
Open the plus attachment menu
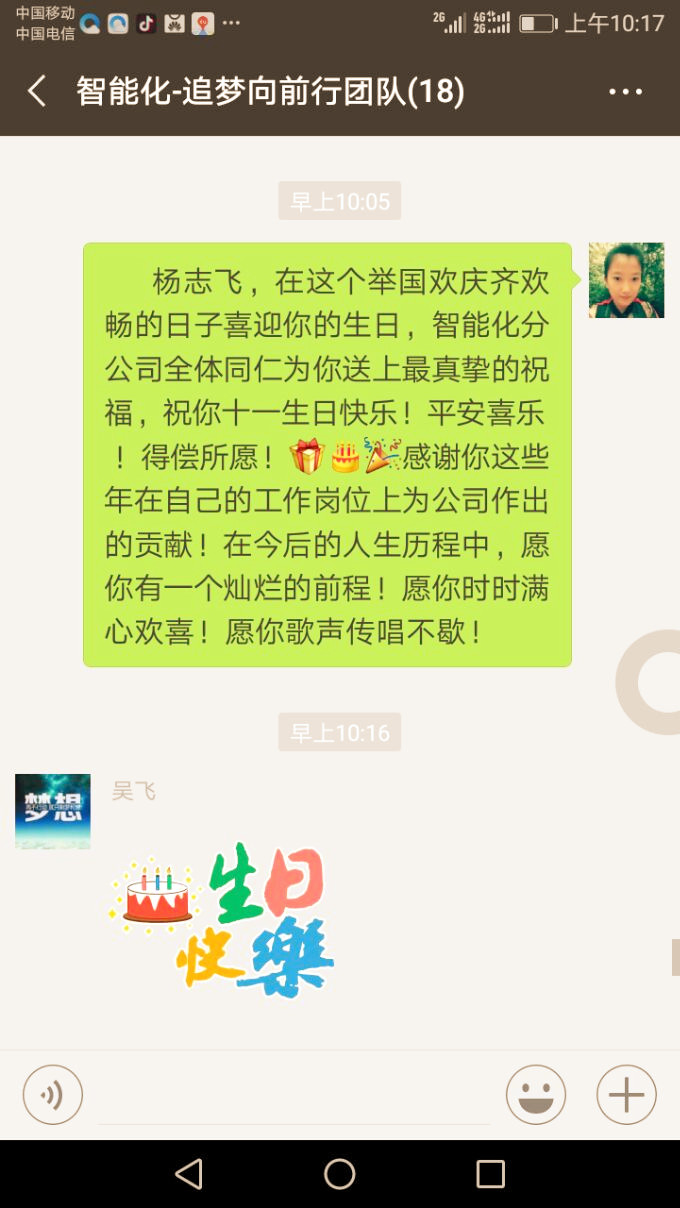point(626,1095)
